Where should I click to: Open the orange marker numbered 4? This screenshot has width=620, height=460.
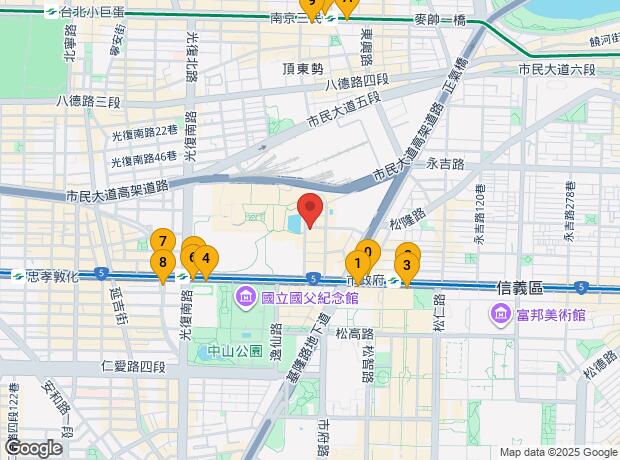(205, 260)
